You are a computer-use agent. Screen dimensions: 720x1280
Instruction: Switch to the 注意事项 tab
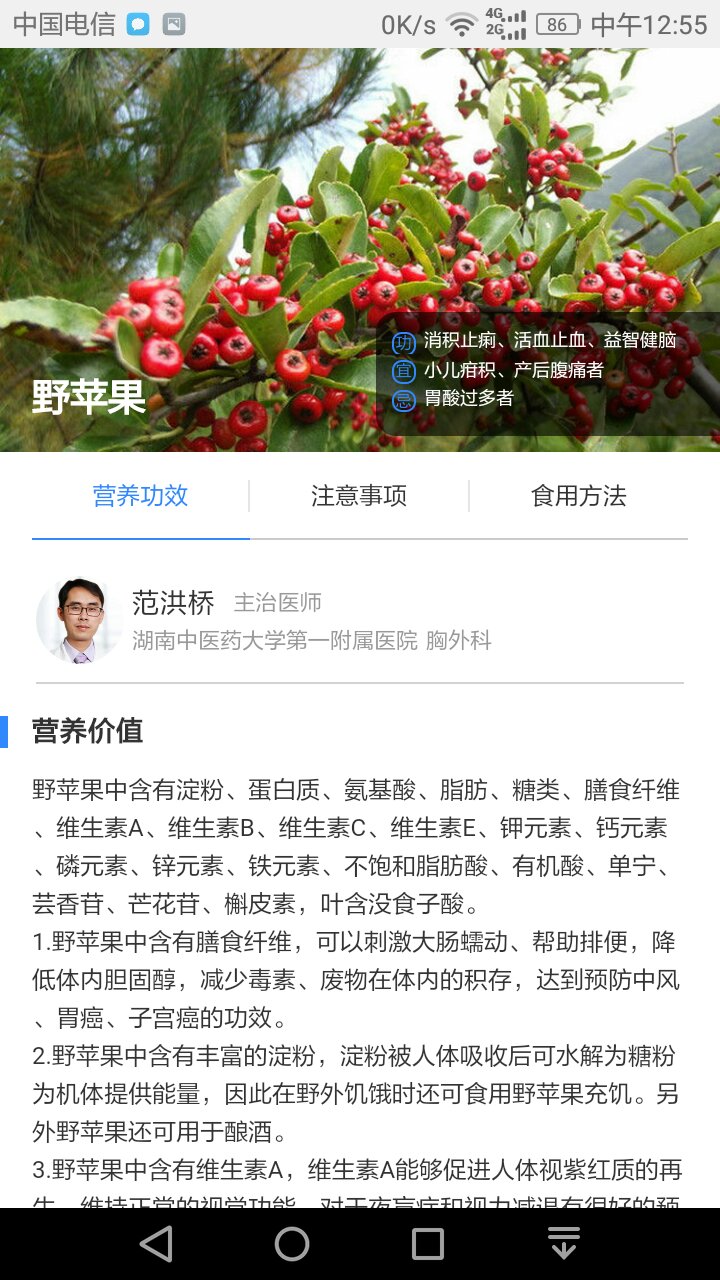point(359,496)
